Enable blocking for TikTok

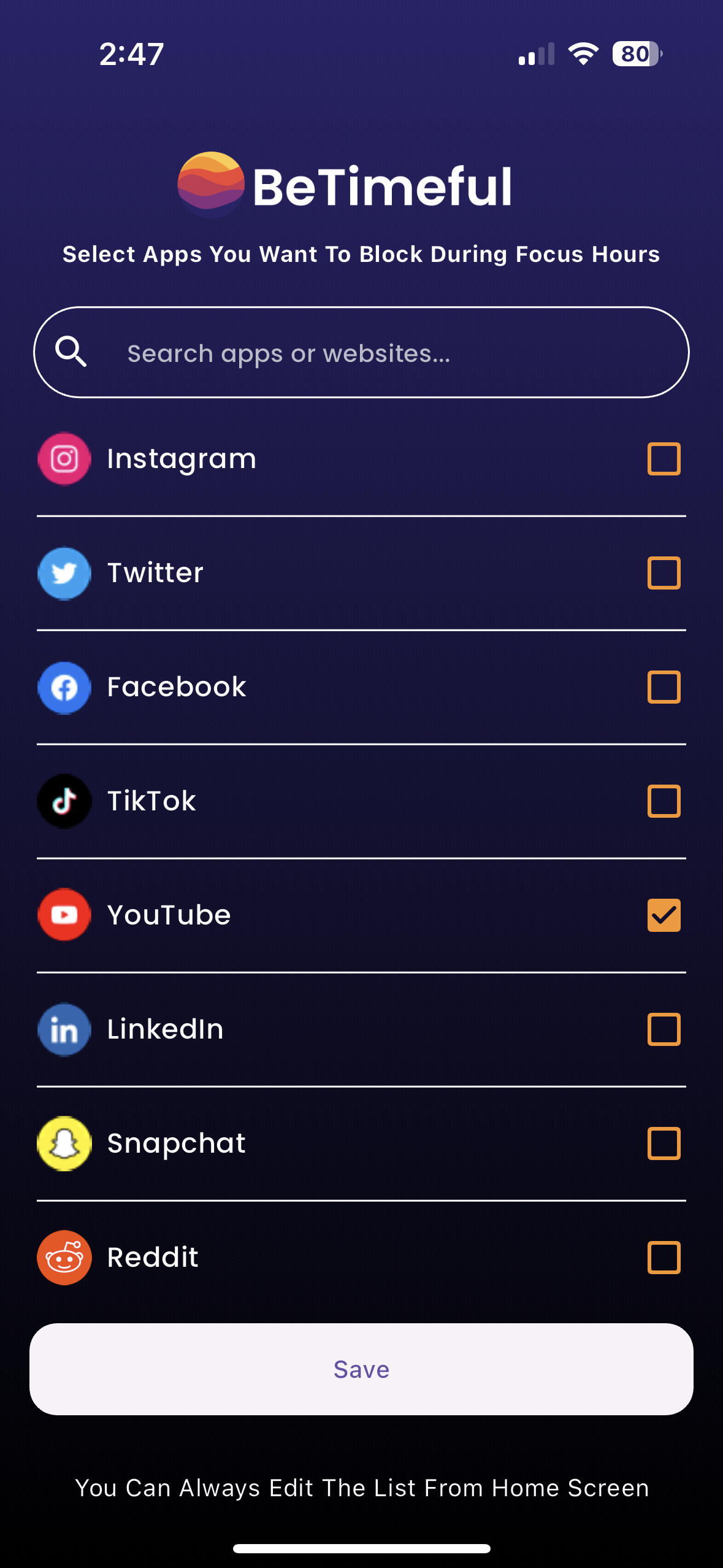pos(664,801)
